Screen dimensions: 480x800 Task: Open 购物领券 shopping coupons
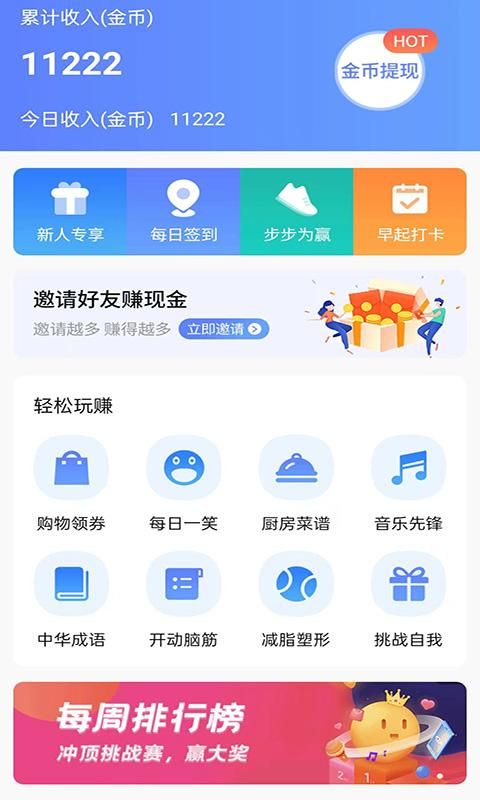pos(71,483)
